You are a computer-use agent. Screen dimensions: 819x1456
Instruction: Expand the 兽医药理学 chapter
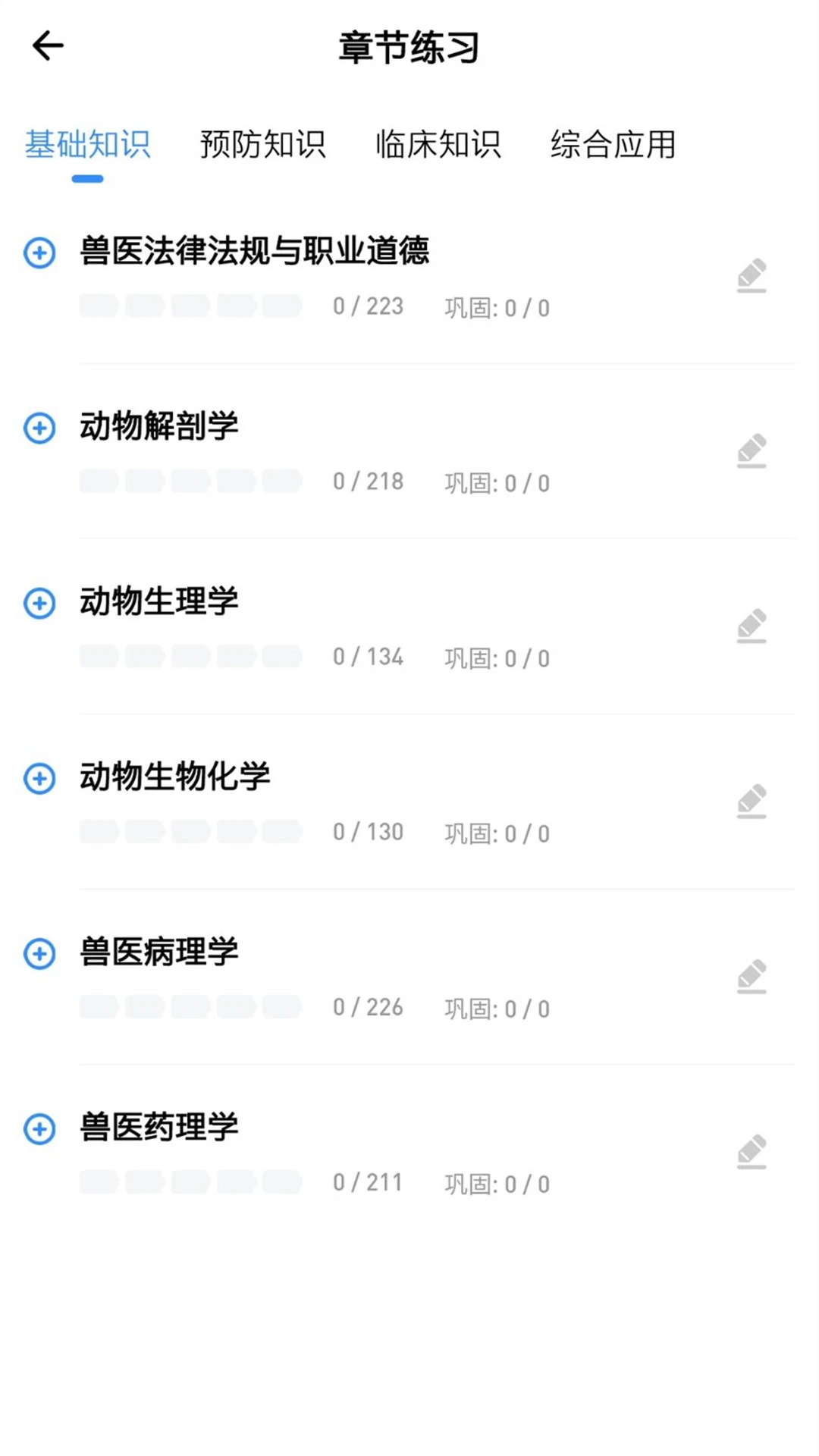39,1128
